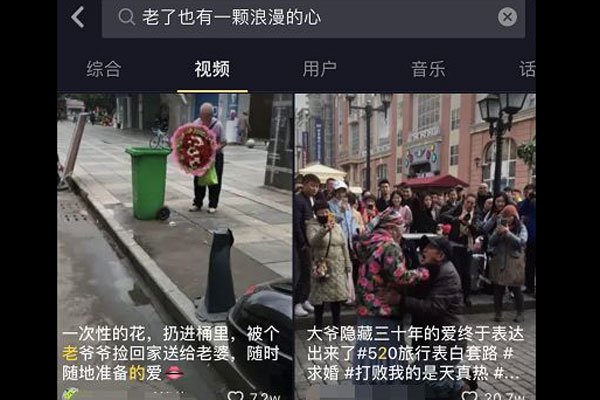Viewport: 600px width, 400px height.
Task: Select the 视频 tab
Action: (x=212, y=69)
